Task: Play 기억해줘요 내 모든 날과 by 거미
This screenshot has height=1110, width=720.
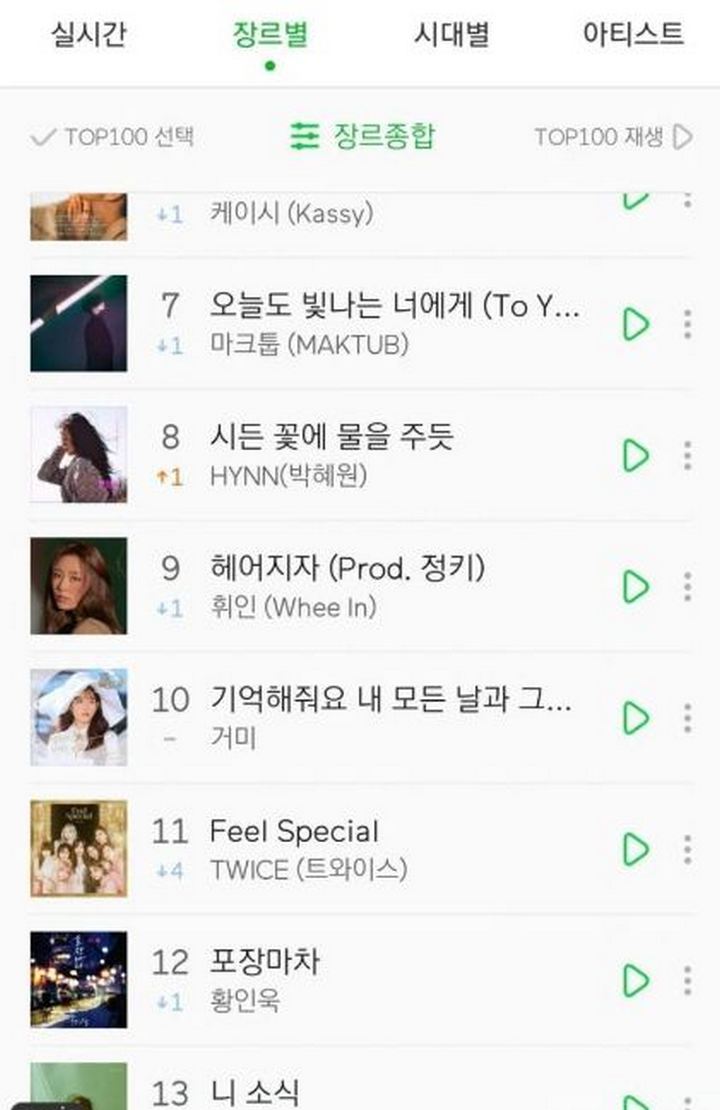Action: click(636, 717)
